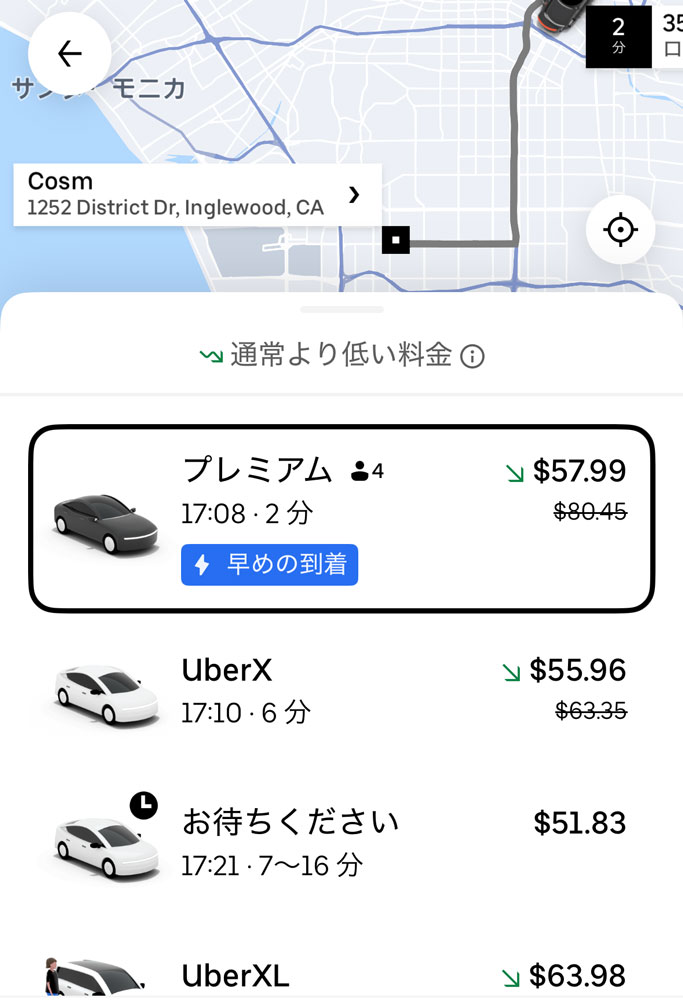Screen dimensions: 683x1000
Task: Show info about lower-than-usual fares
Action: click(x=473, y=356)
